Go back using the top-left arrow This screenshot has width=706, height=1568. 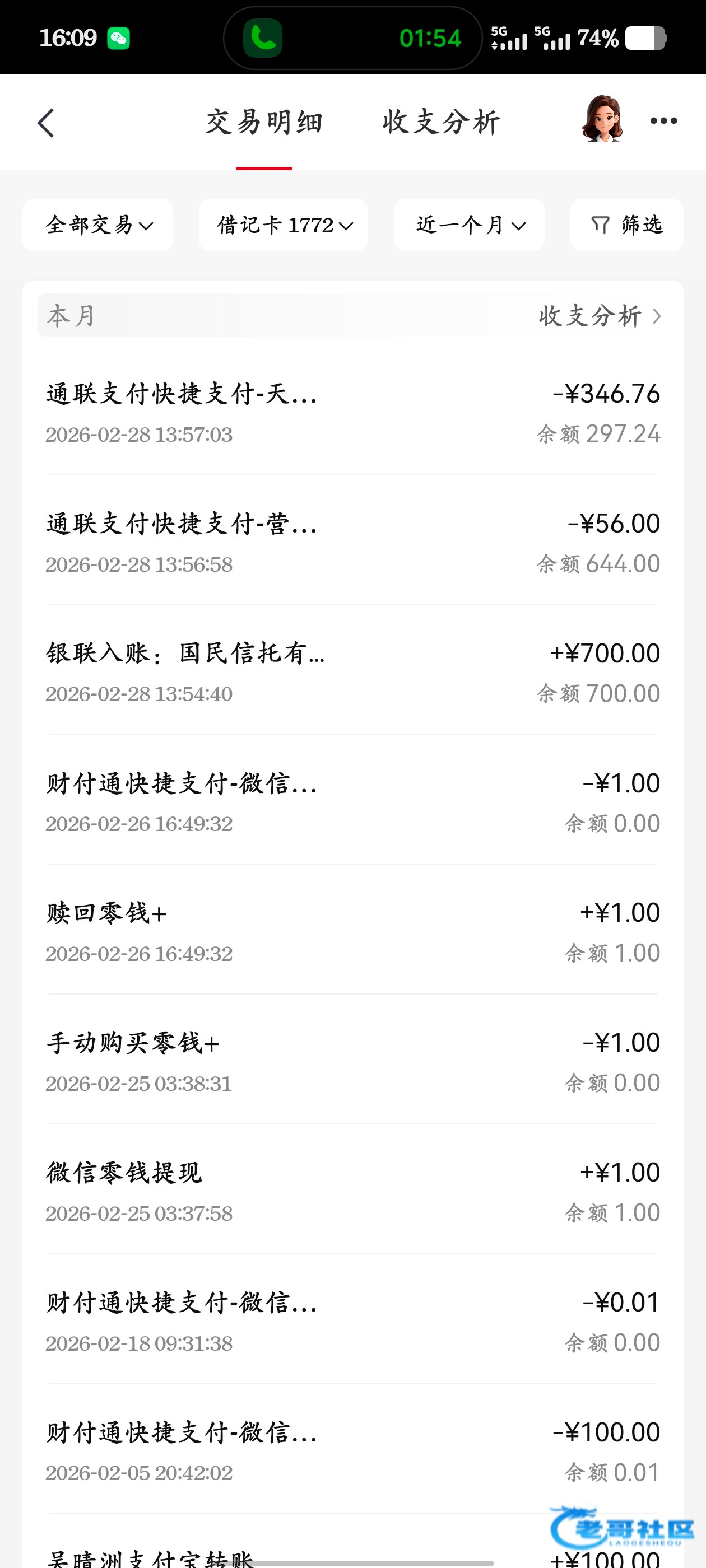click(x=47, y=123)
